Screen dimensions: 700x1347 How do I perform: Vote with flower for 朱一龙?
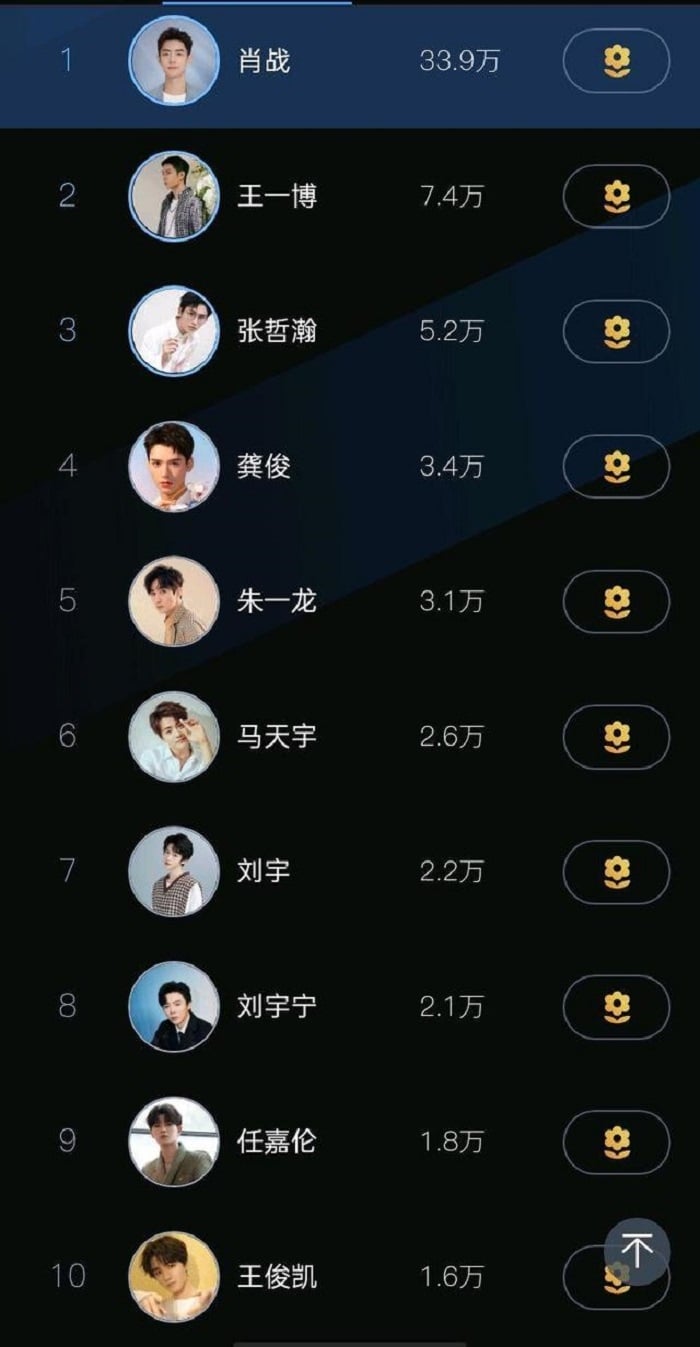tap(616, 601)
